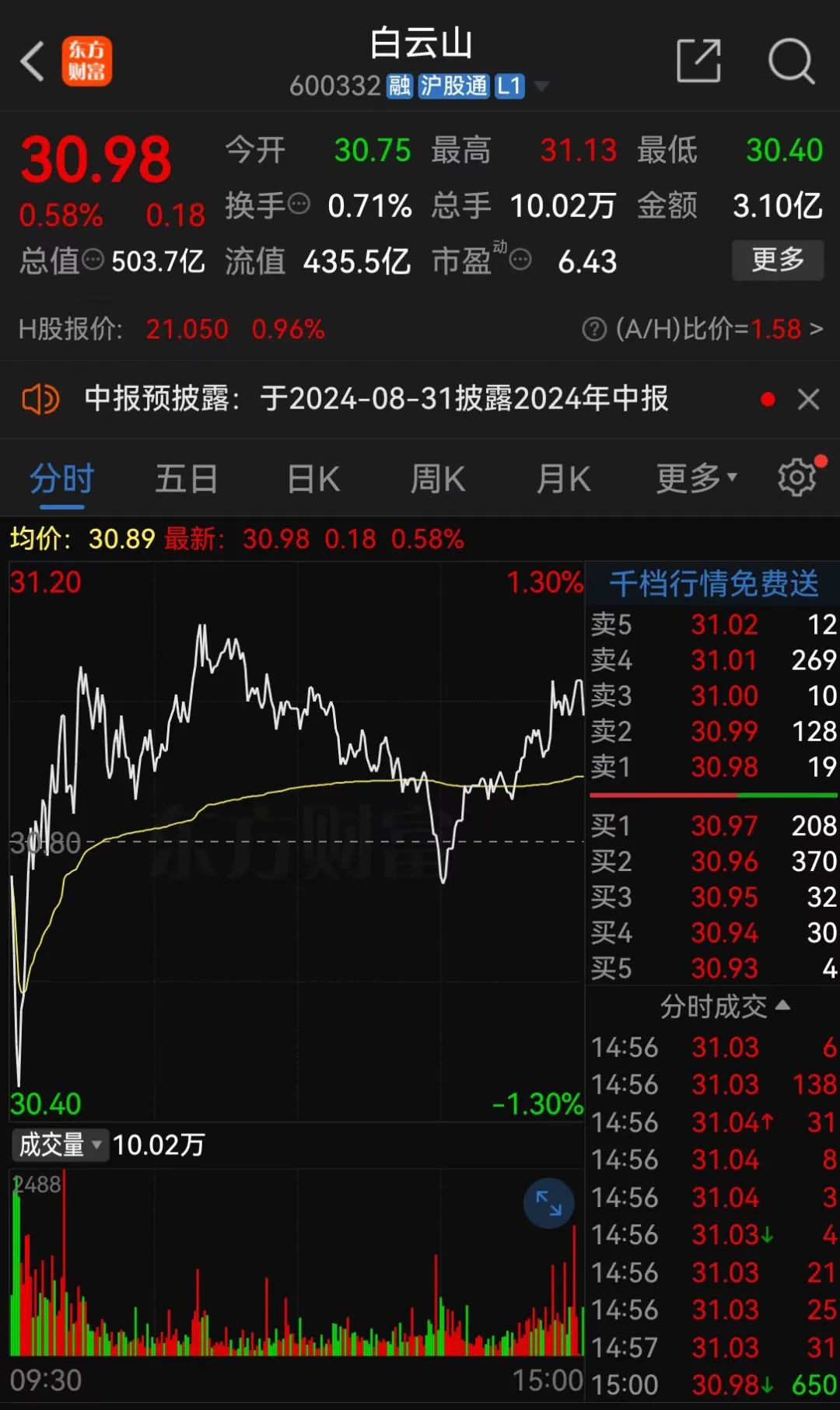840x1410 pixels.
Task: Select the 分时 chart tab
Action: click(x=61, y=478)
